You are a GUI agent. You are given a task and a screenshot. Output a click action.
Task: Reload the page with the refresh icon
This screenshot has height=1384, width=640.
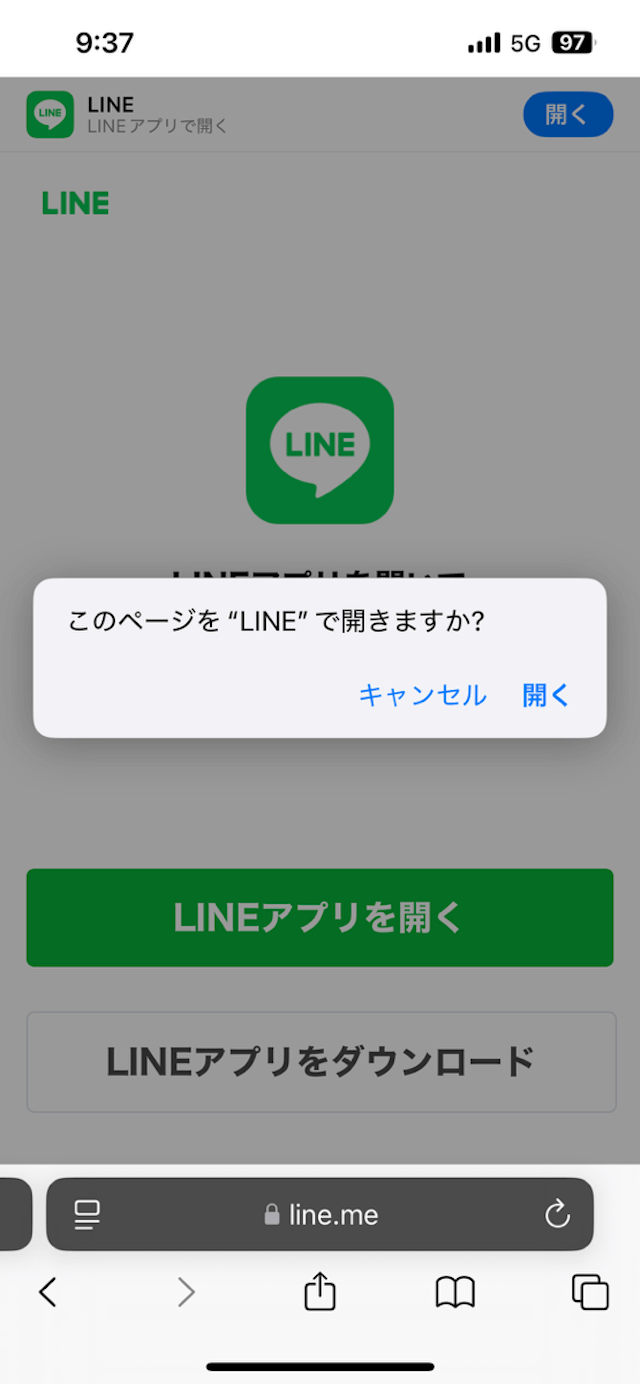(x=557, y=1214)
